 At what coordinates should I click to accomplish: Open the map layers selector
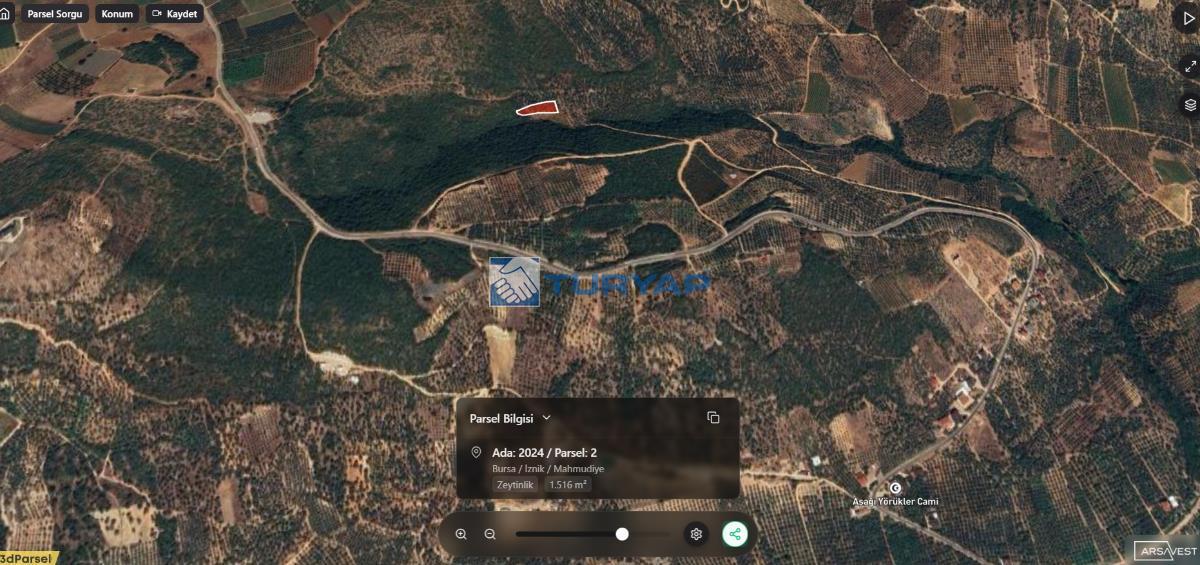pos(1189,104)
